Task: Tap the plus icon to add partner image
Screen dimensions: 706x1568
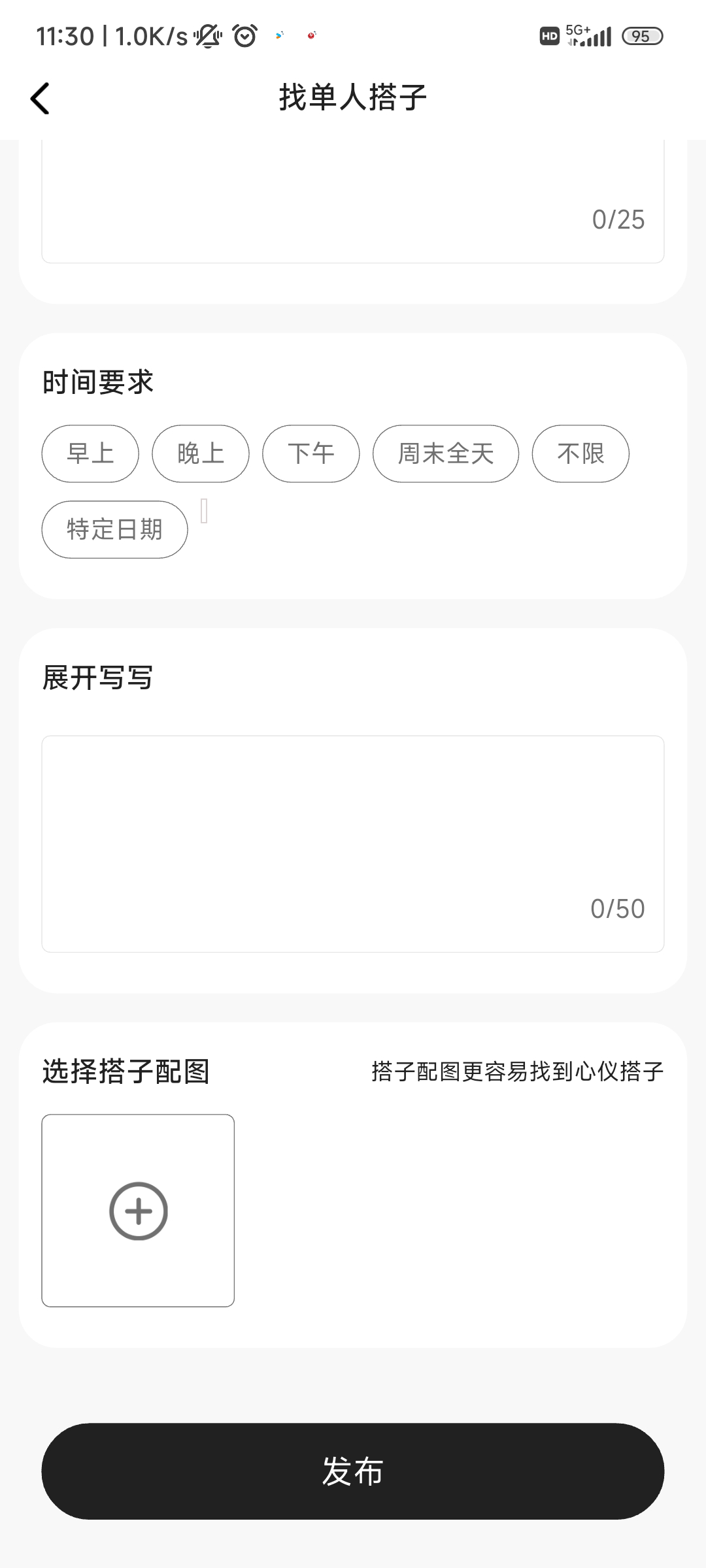Action: [x=138, y=1210]
